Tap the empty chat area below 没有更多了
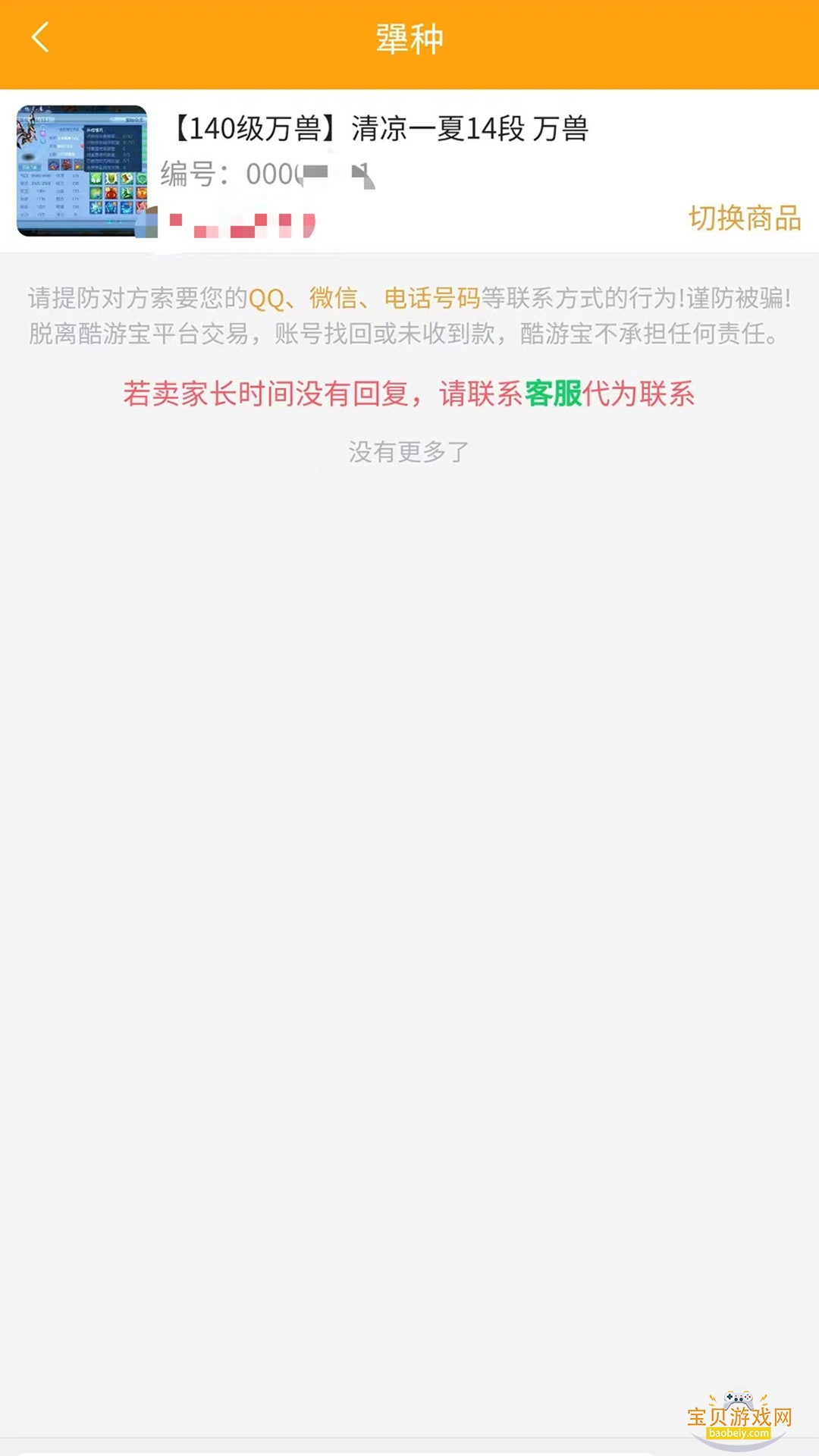Viewport: 819px width, 1456px height. [x=409, y=834]
